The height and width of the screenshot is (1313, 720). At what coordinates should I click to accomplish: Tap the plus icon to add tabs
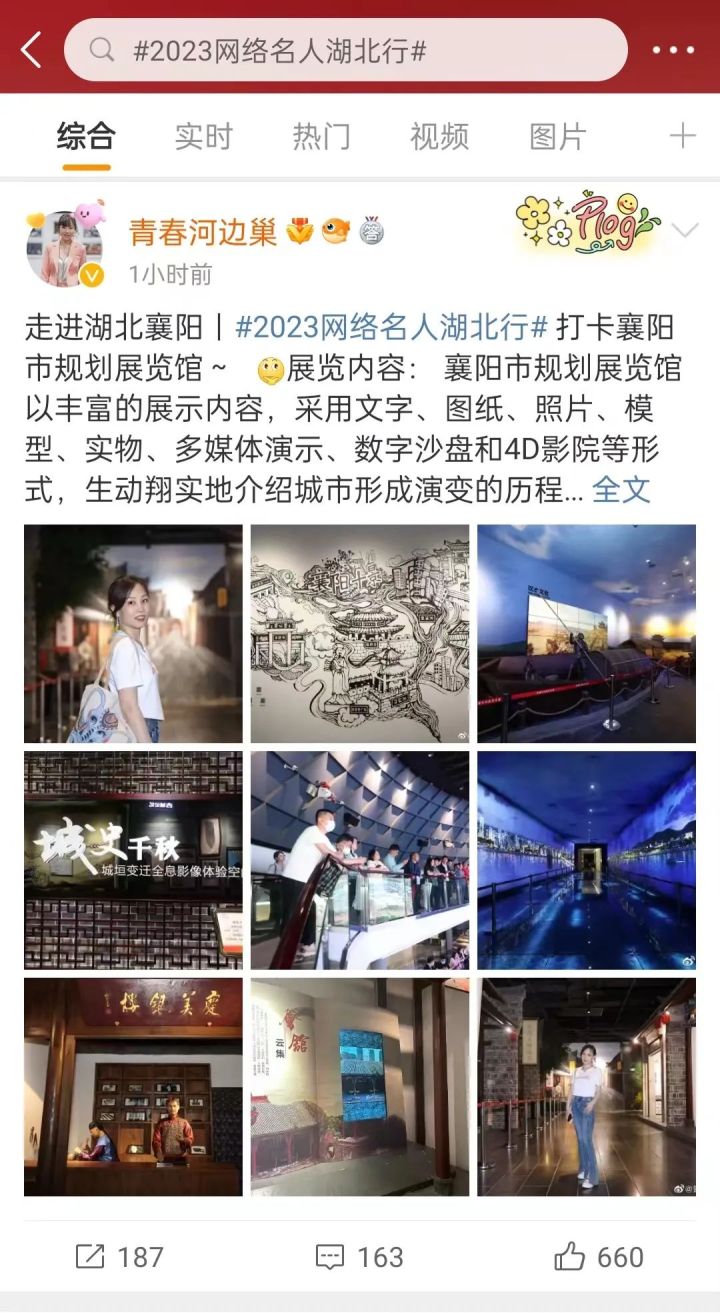click(x=682, y=137)
